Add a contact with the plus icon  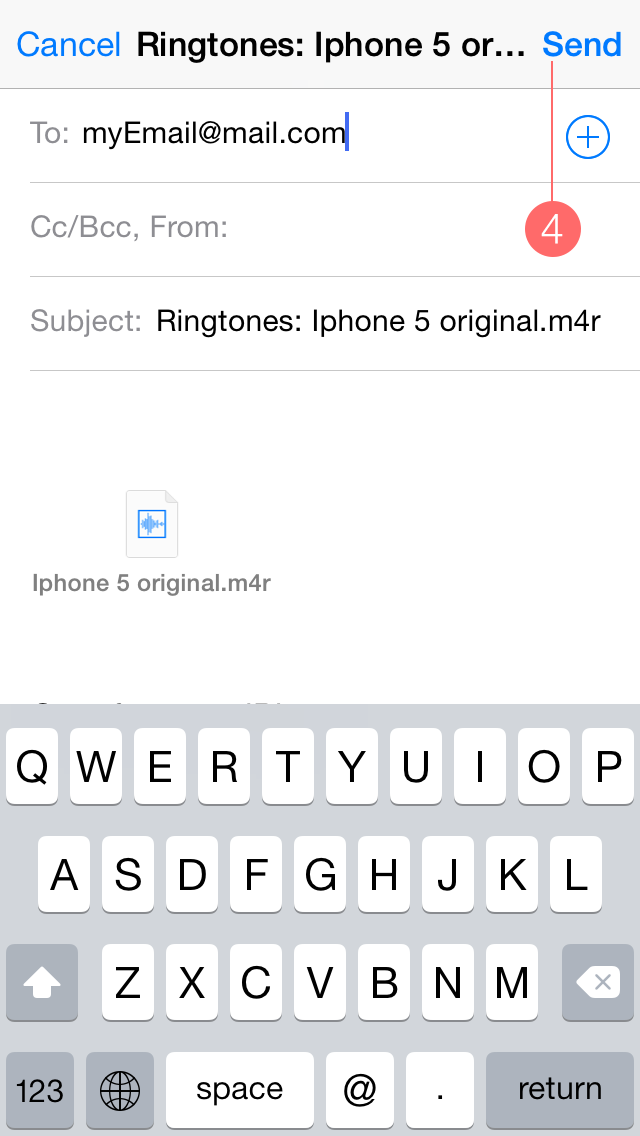[x=588, y=136]
